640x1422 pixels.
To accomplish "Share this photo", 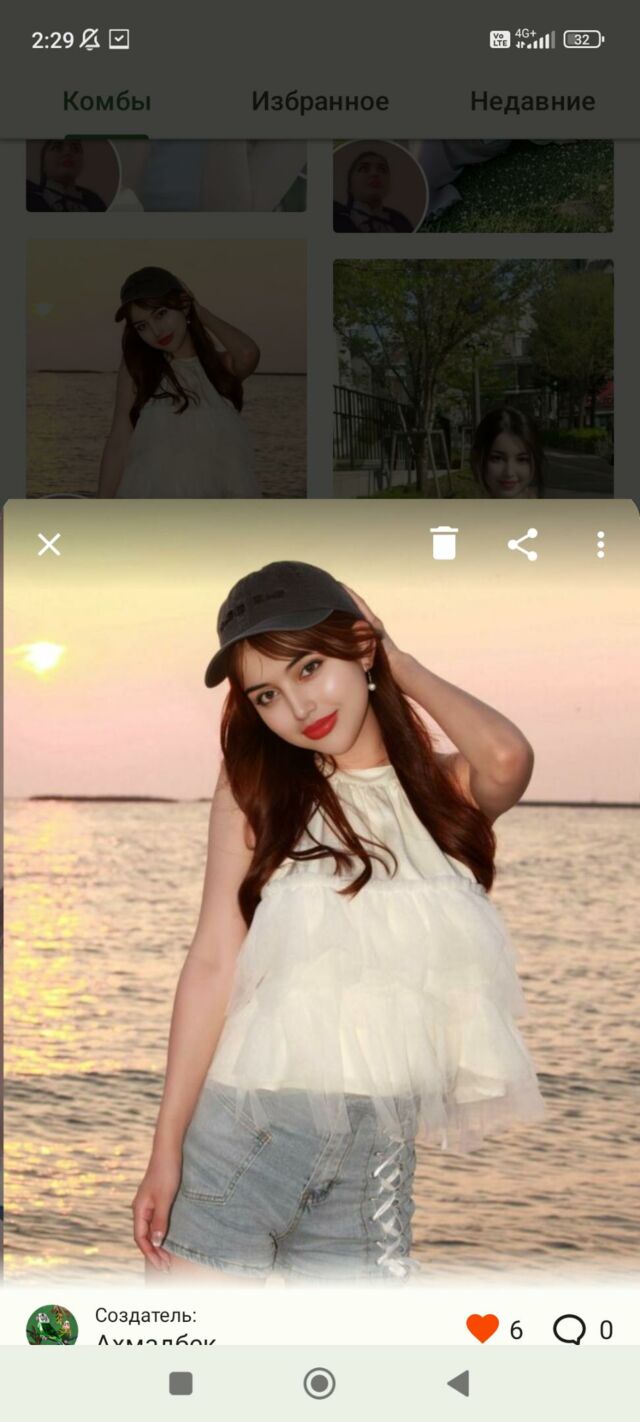I will 522,544.
